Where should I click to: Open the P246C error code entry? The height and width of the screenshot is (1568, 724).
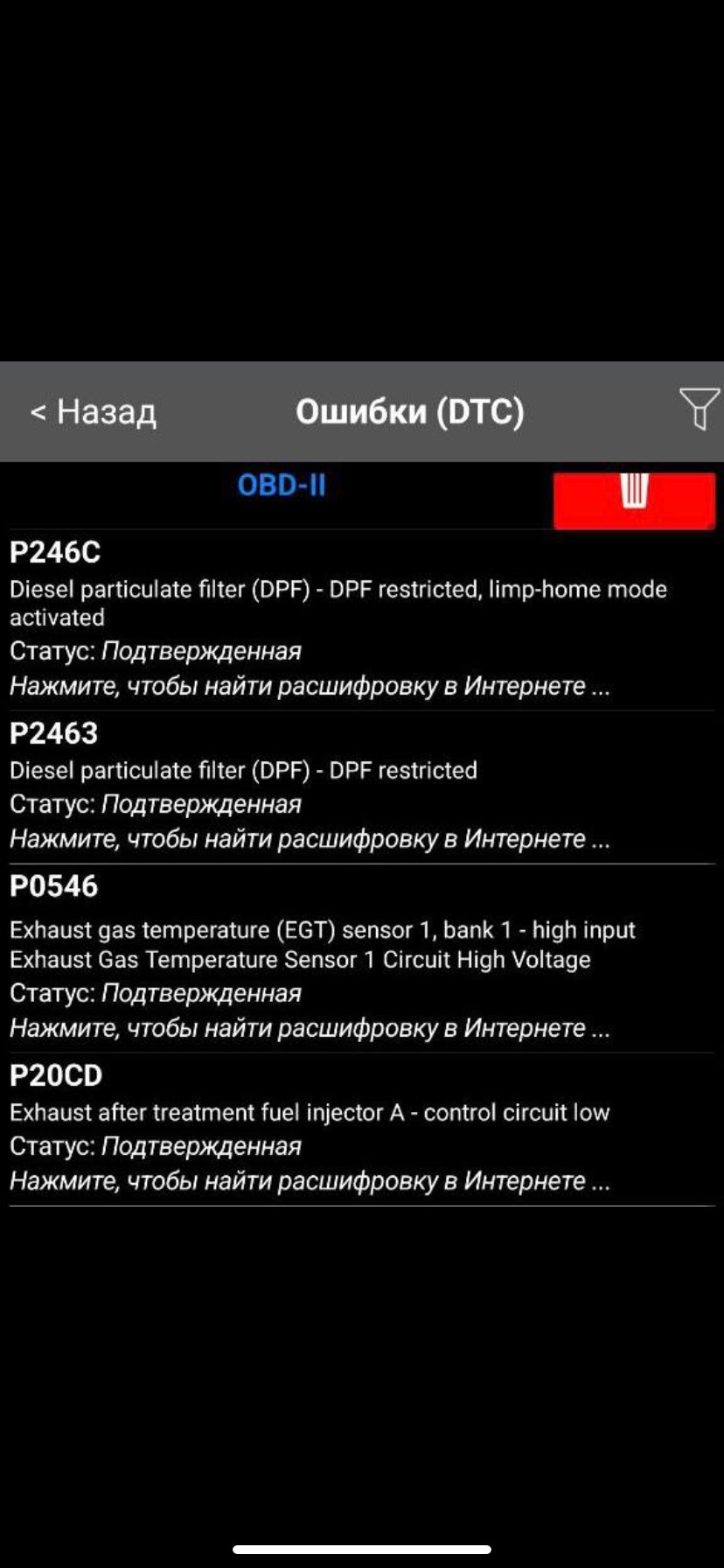[54, 552]
